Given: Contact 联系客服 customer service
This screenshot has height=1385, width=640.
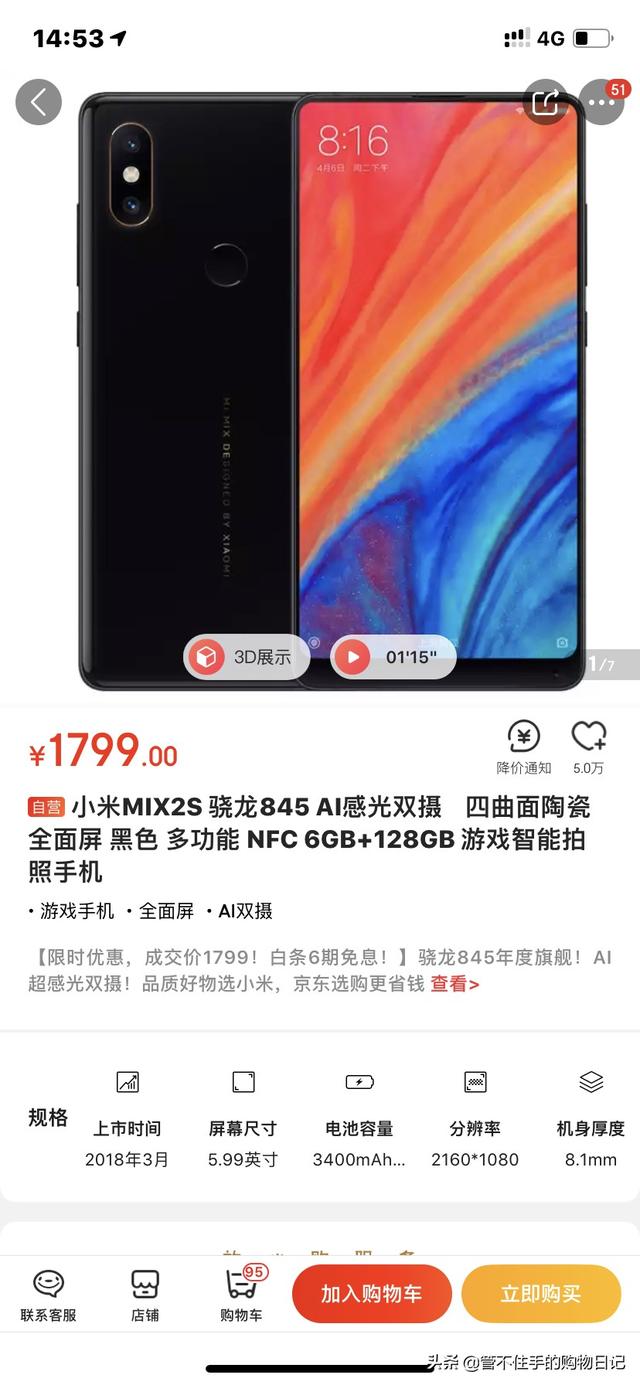Looking at the screenshot, I should pyautogui.click(x=48, y=1294).
